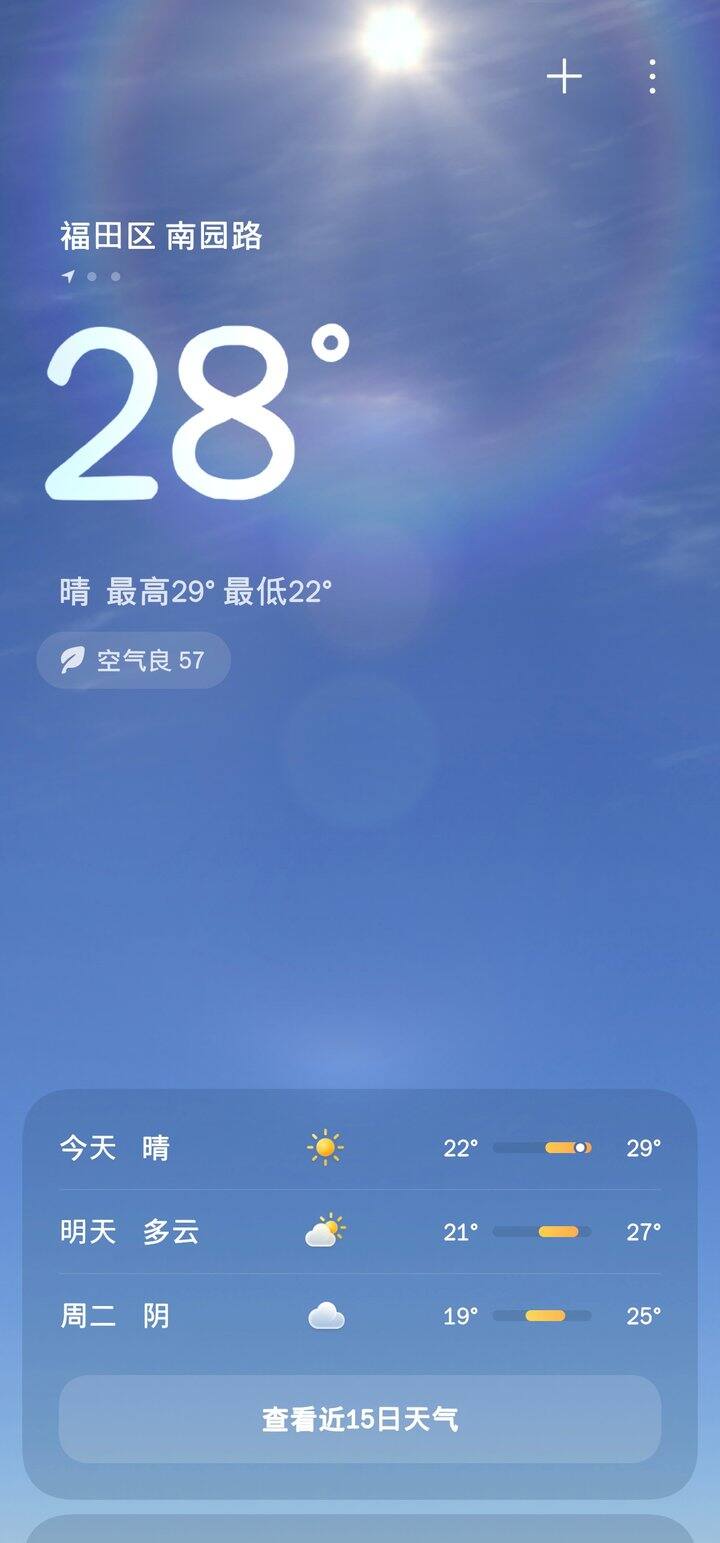Image resolution: width=720 pixels, height=1543 pixels.
Task: Open the 周二 阴 forecast row
Action: [360, 1316]
